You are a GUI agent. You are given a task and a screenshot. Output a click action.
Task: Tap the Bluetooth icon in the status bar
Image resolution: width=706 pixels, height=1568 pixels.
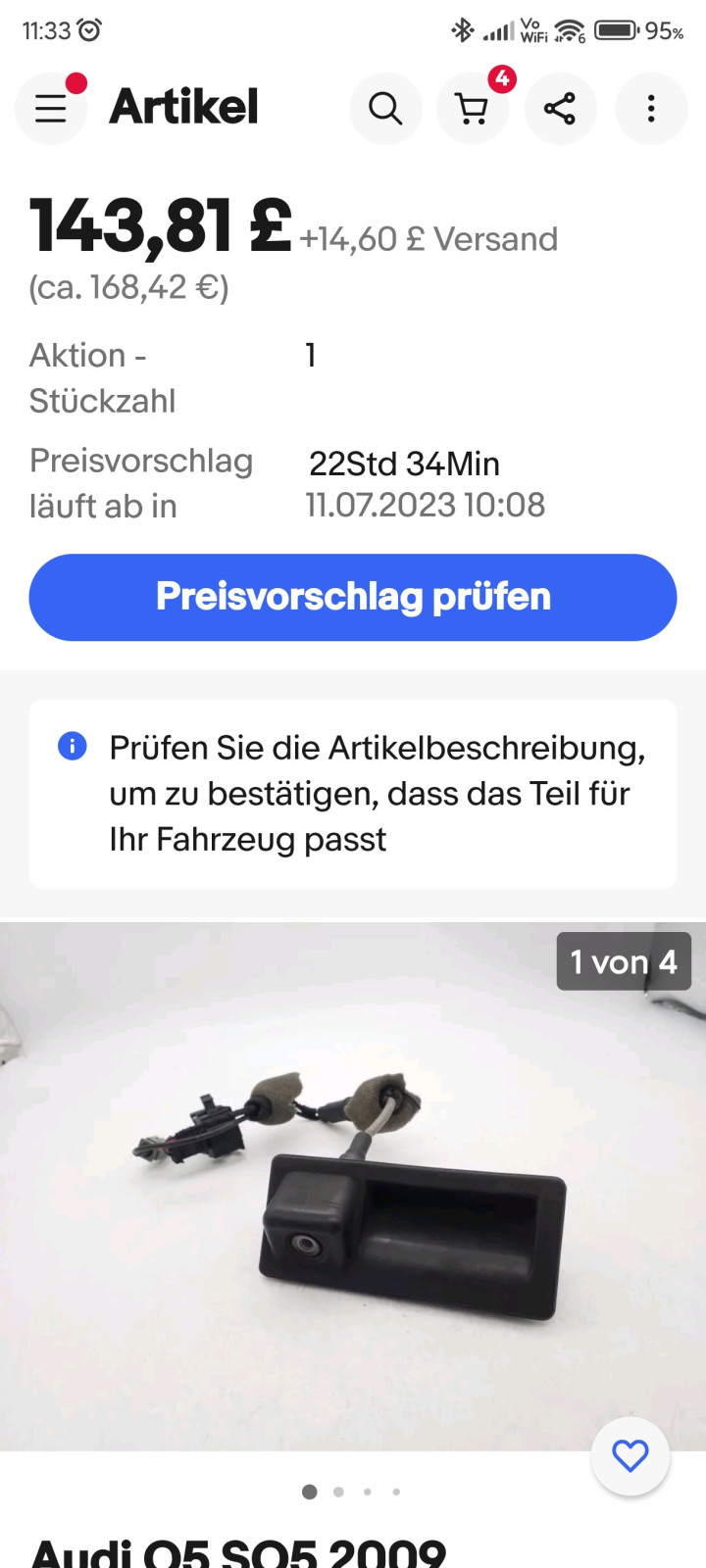coord(464,30)
